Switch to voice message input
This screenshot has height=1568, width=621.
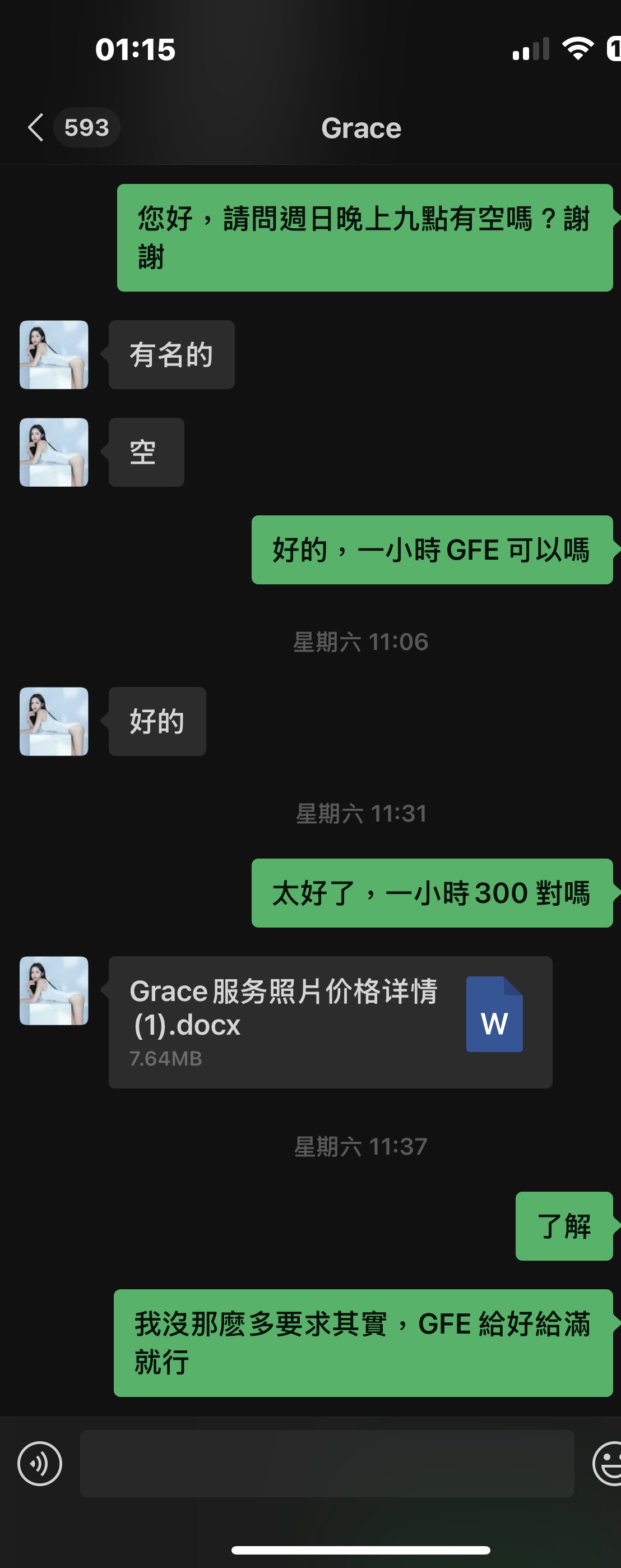coord(40,1463)
